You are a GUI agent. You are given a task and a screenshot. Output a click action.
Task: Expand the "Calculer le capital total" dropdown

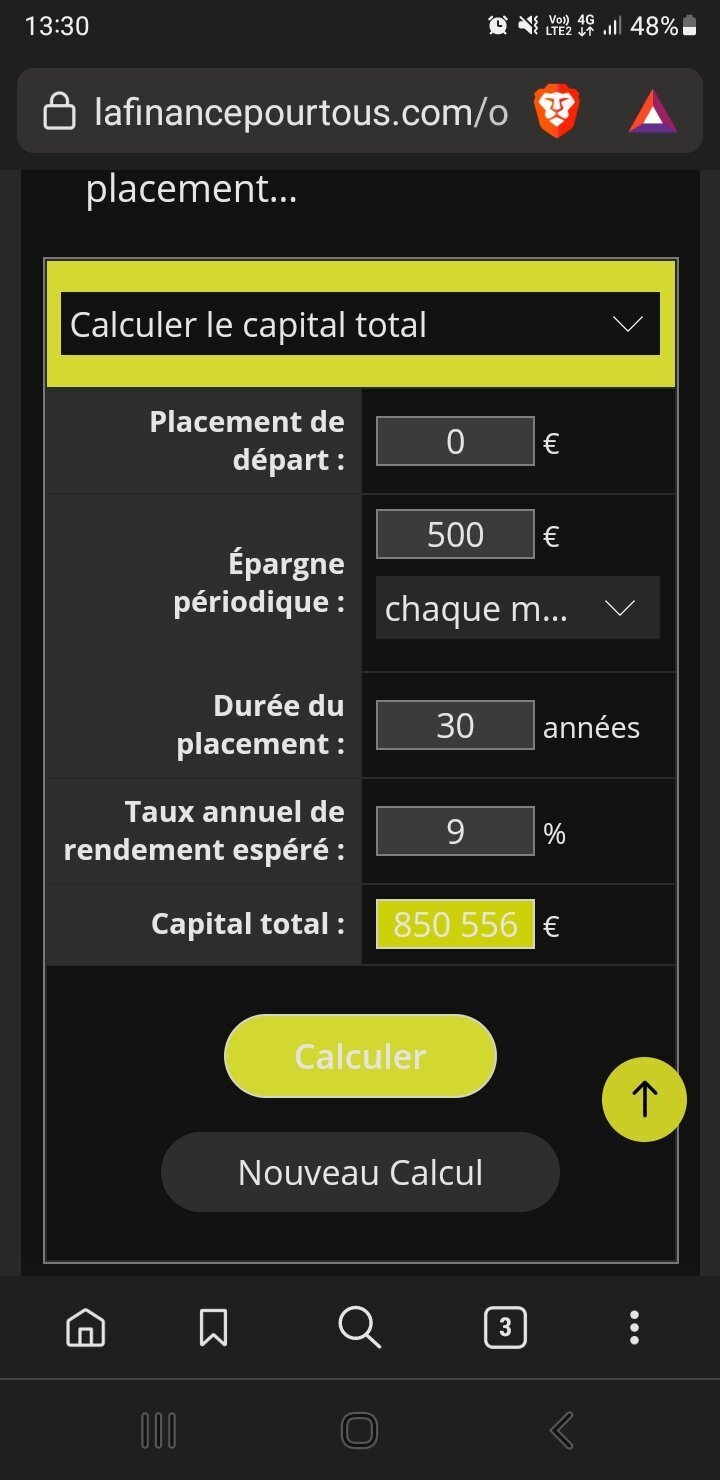[360, 324]
